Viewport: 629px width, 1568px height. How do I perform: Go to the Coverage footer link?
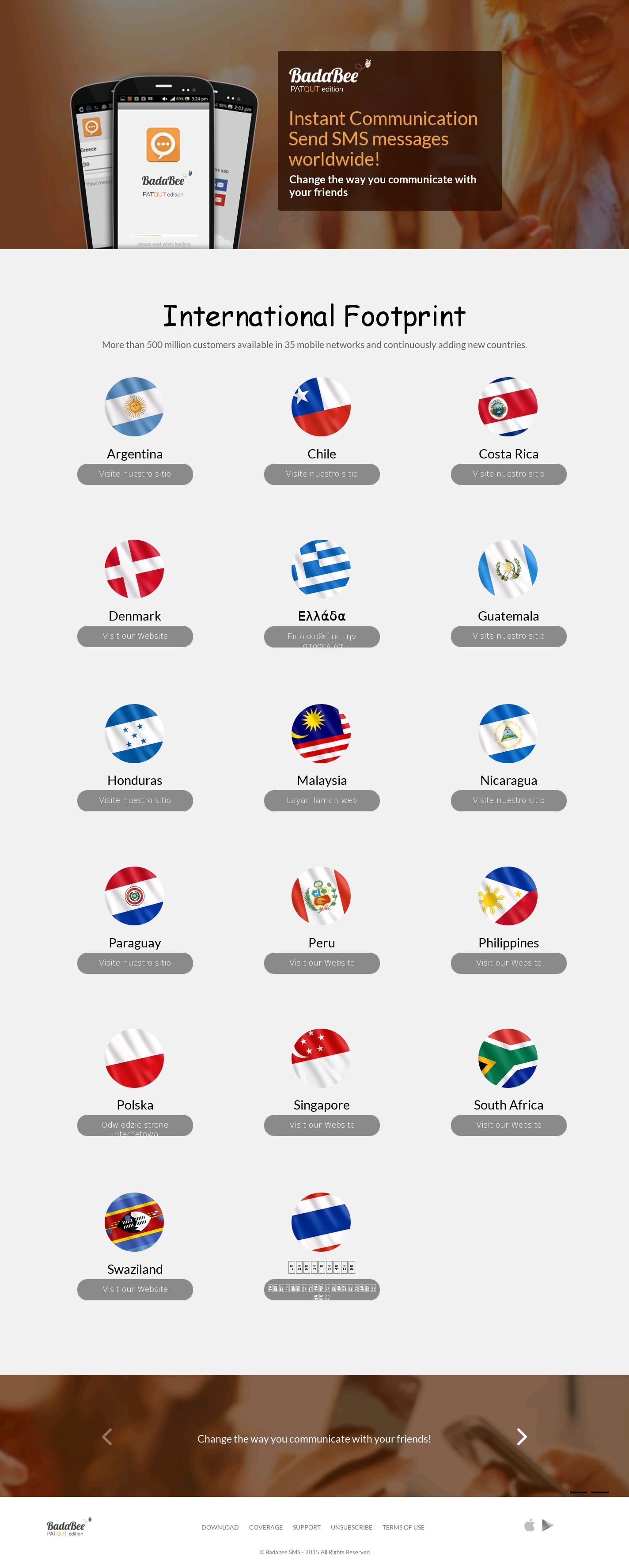coord(265,1527)
